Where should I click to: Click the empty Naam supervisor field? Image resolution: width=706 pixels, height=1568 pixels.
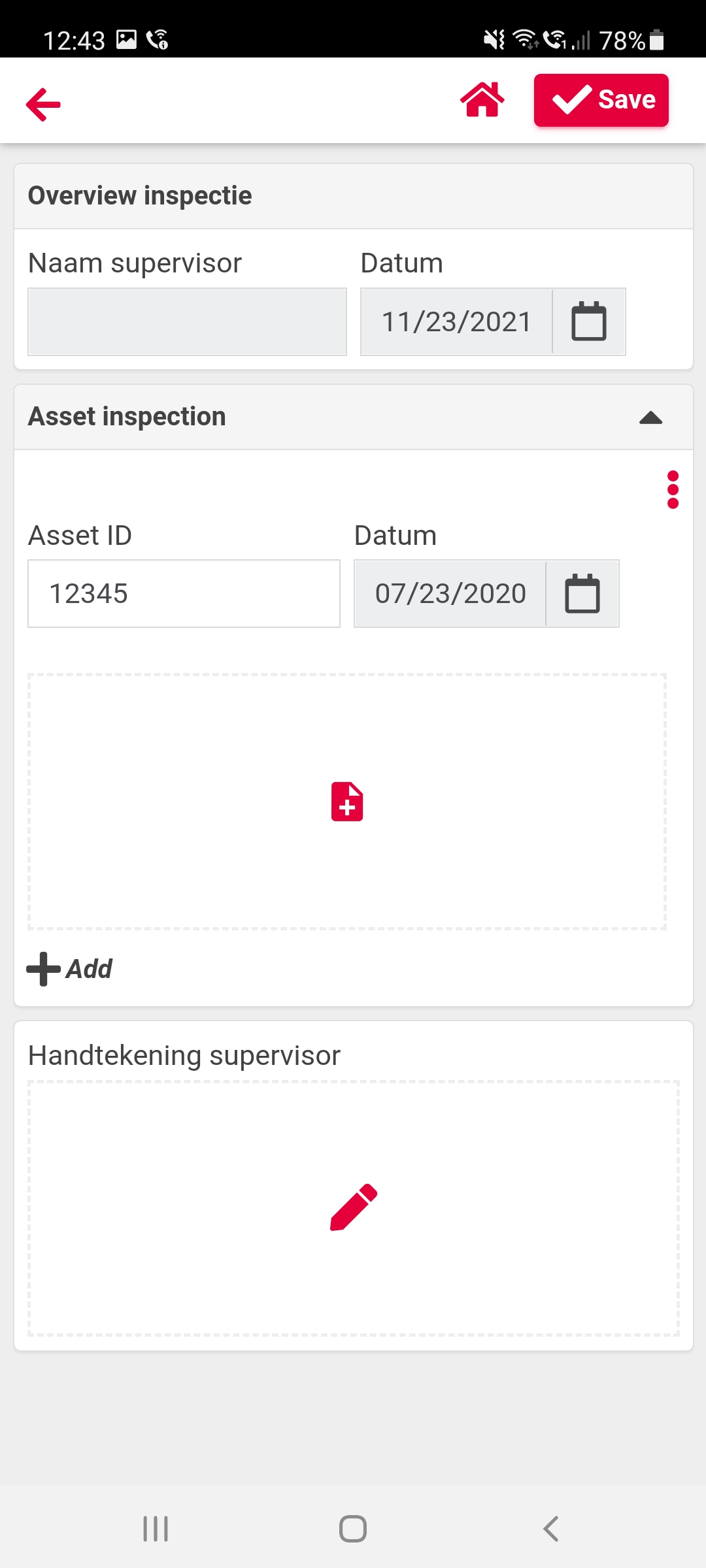pos(187,321)
